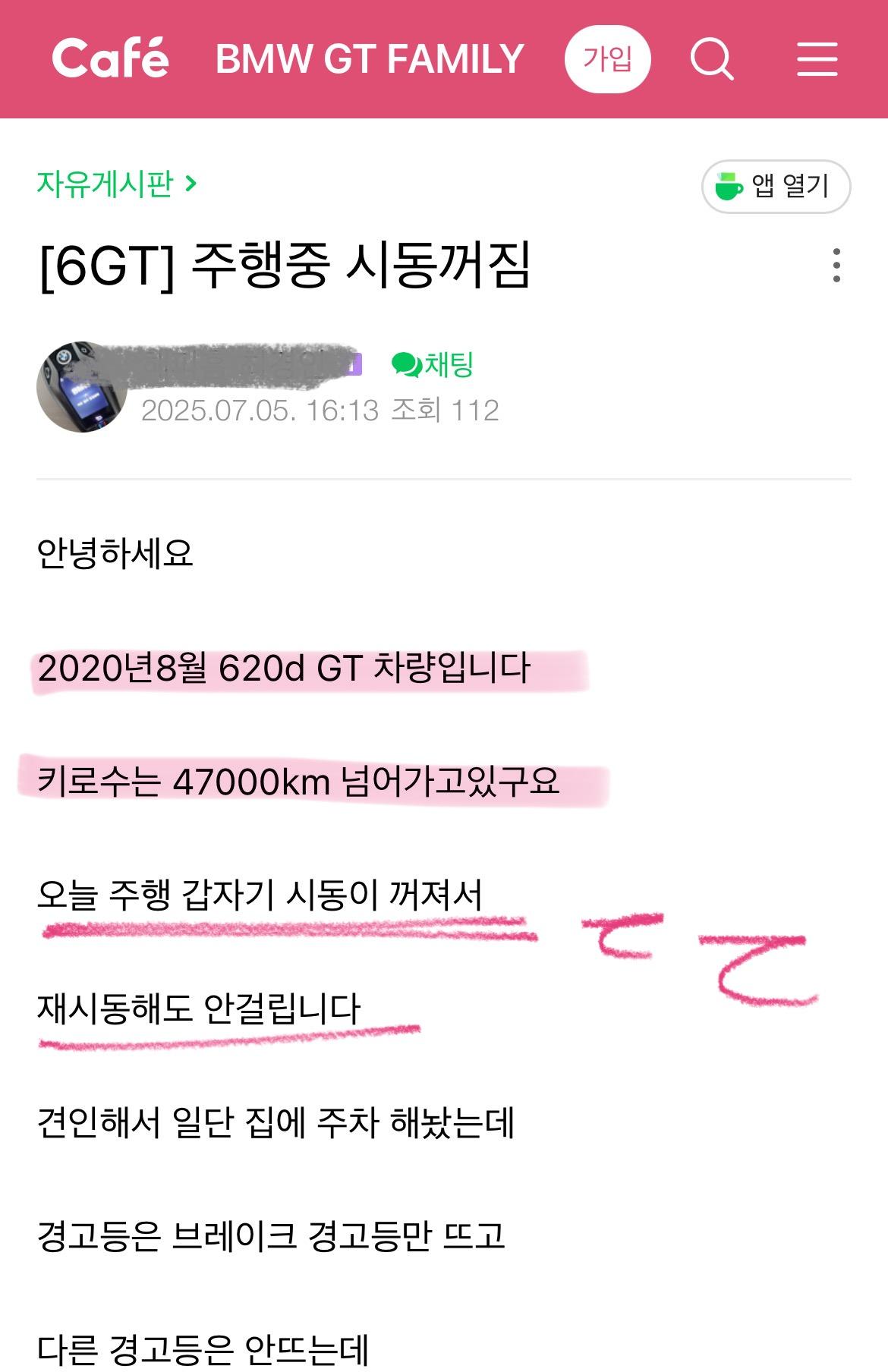Tap the Café logo

click(111, 59)
